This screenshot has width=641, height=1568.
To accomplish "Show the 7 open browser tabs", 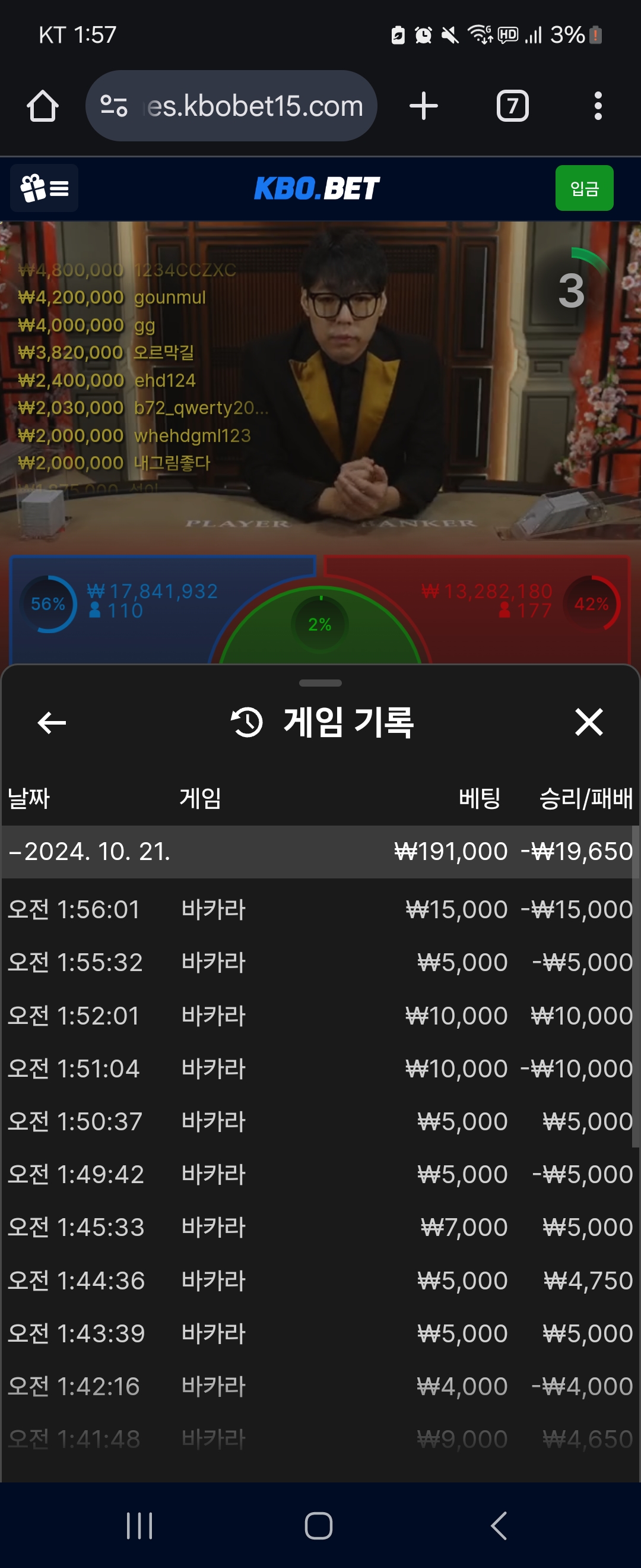I will [512, 106].
